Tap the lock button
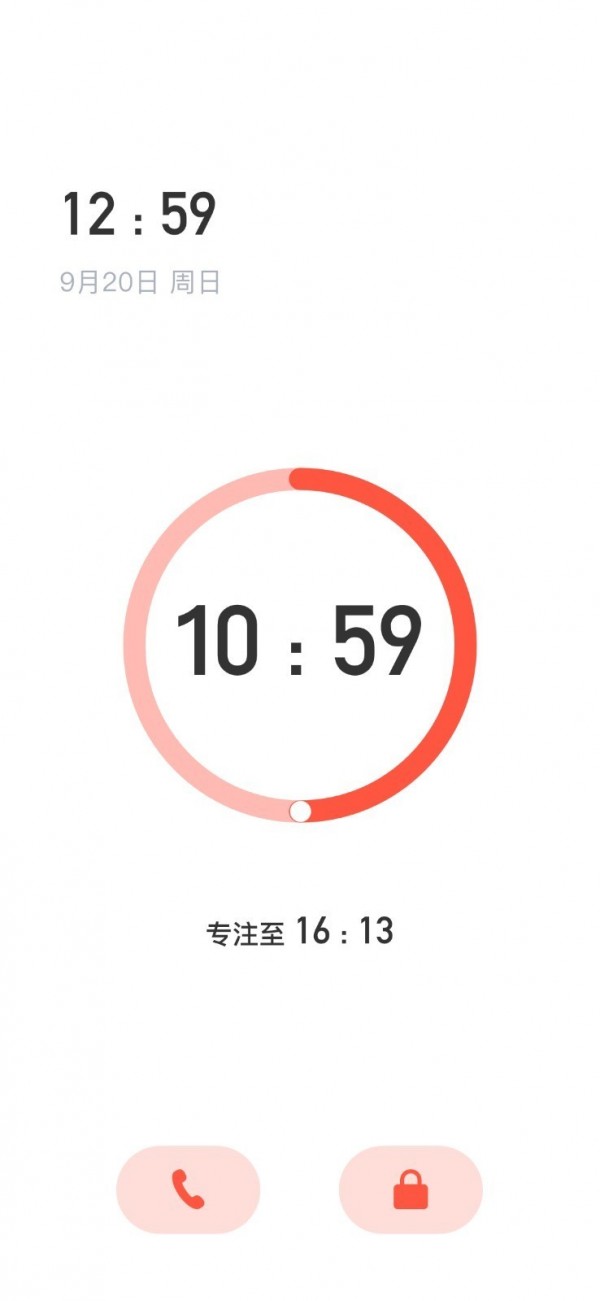The height and width of the screenshot is (1301, 600). [x=411, y=1189]
